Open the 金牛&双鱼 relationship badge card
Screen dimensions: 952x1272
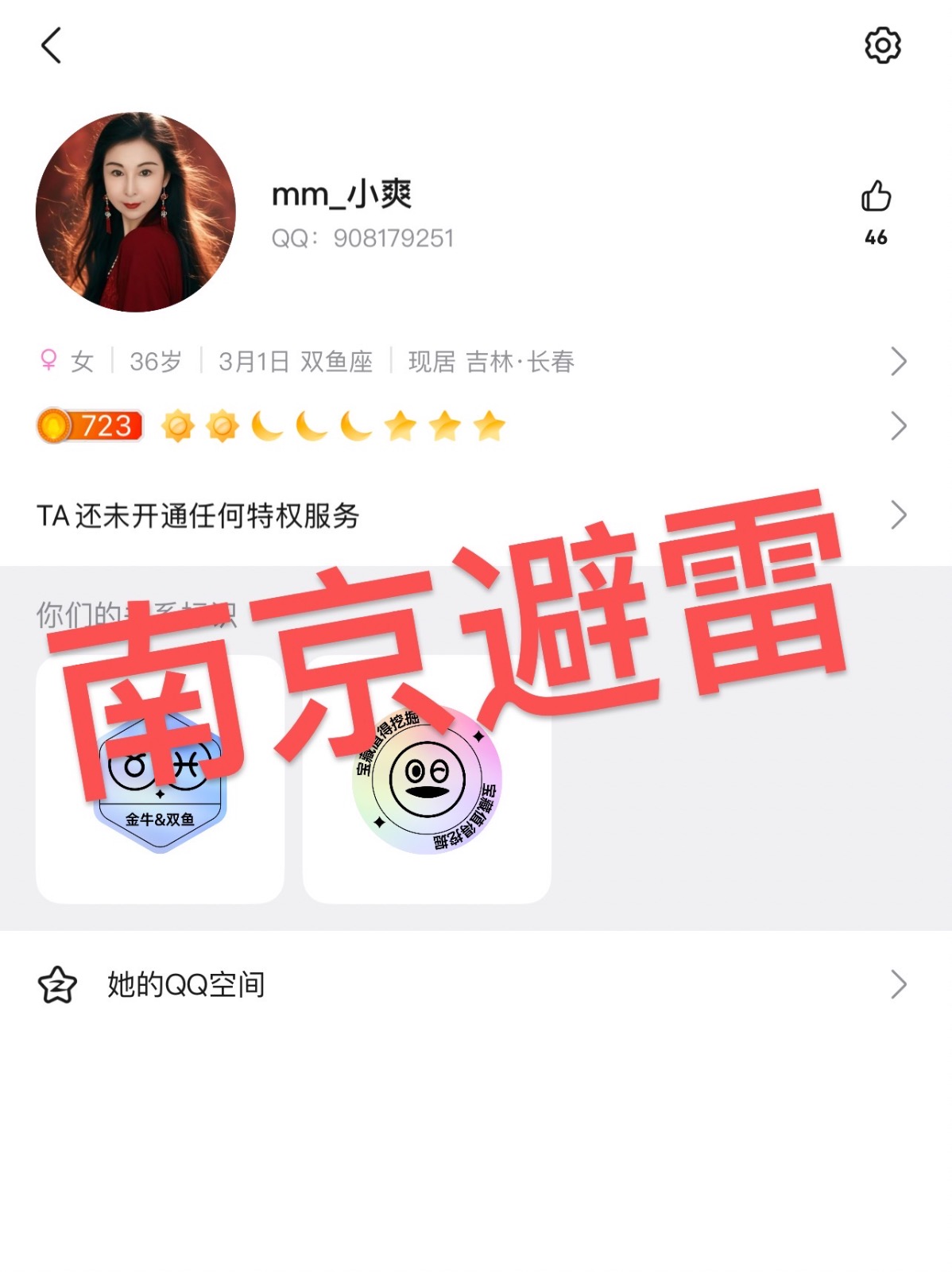tap(160, 780)
